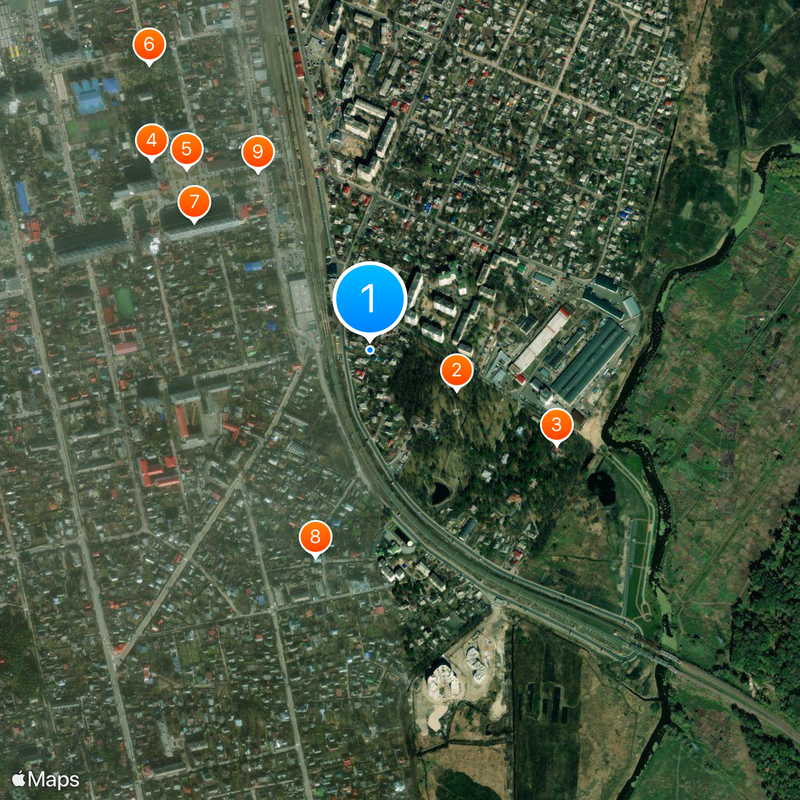Select map pin number 4

(151, 140)
